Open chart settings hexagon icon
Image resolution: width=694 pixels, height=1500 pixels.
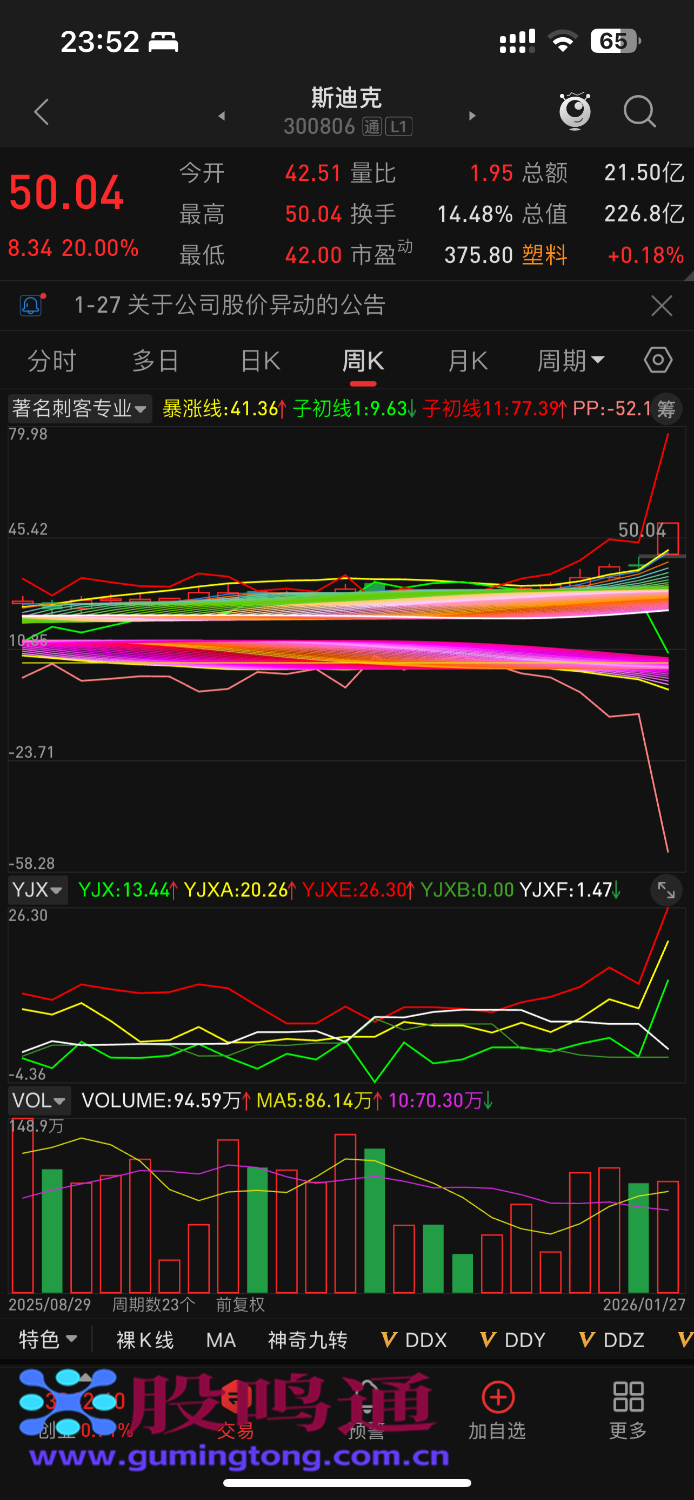pyautogui.click(x=657, y=361)
